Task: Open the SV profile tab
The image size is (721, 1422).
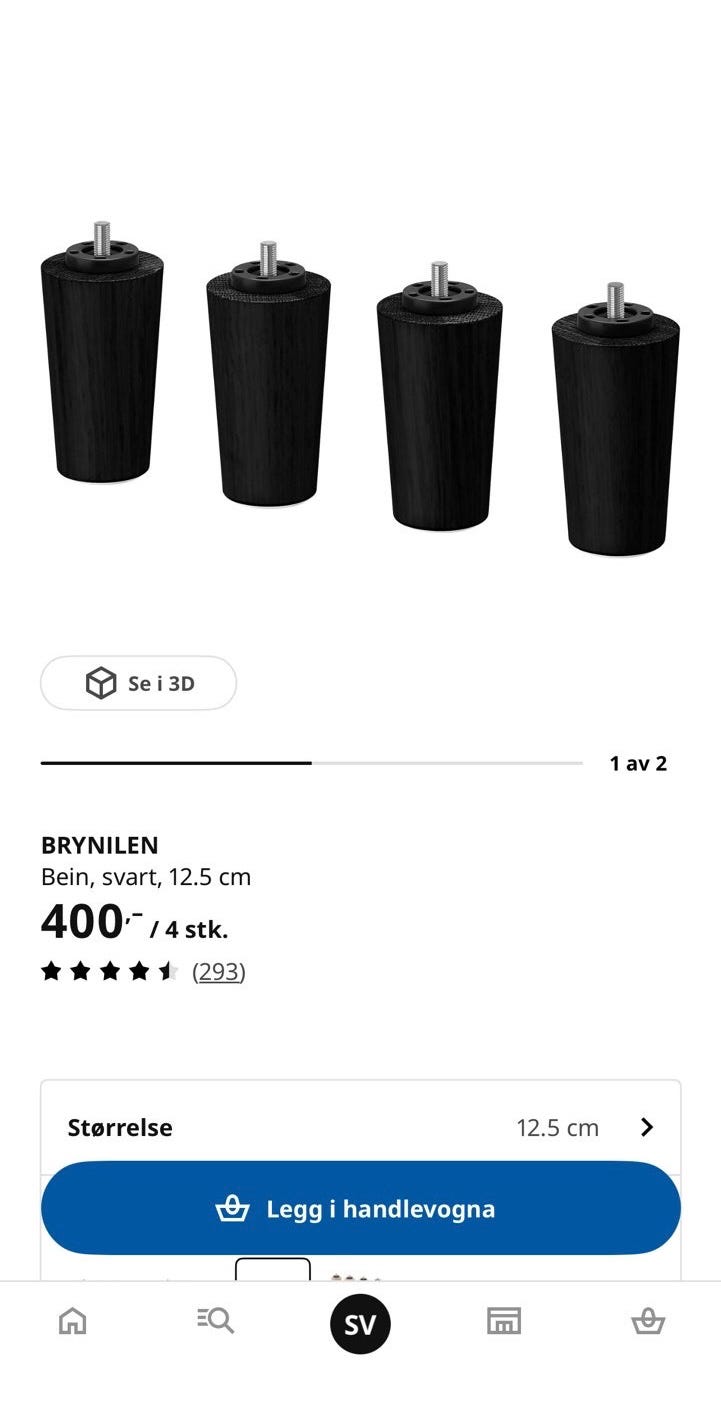Action: click(360, 1324)
